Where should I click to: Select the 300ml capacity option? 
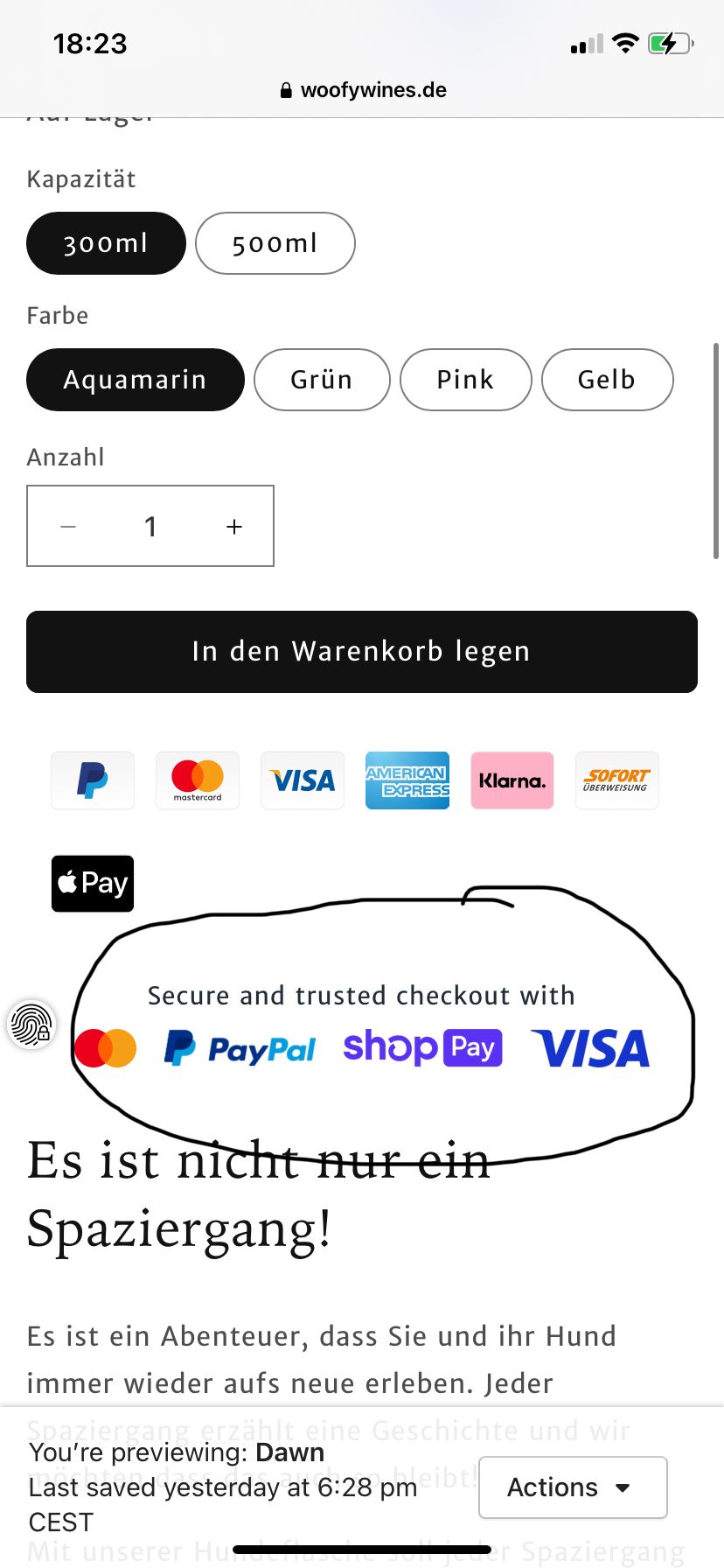tap(106, 243)
